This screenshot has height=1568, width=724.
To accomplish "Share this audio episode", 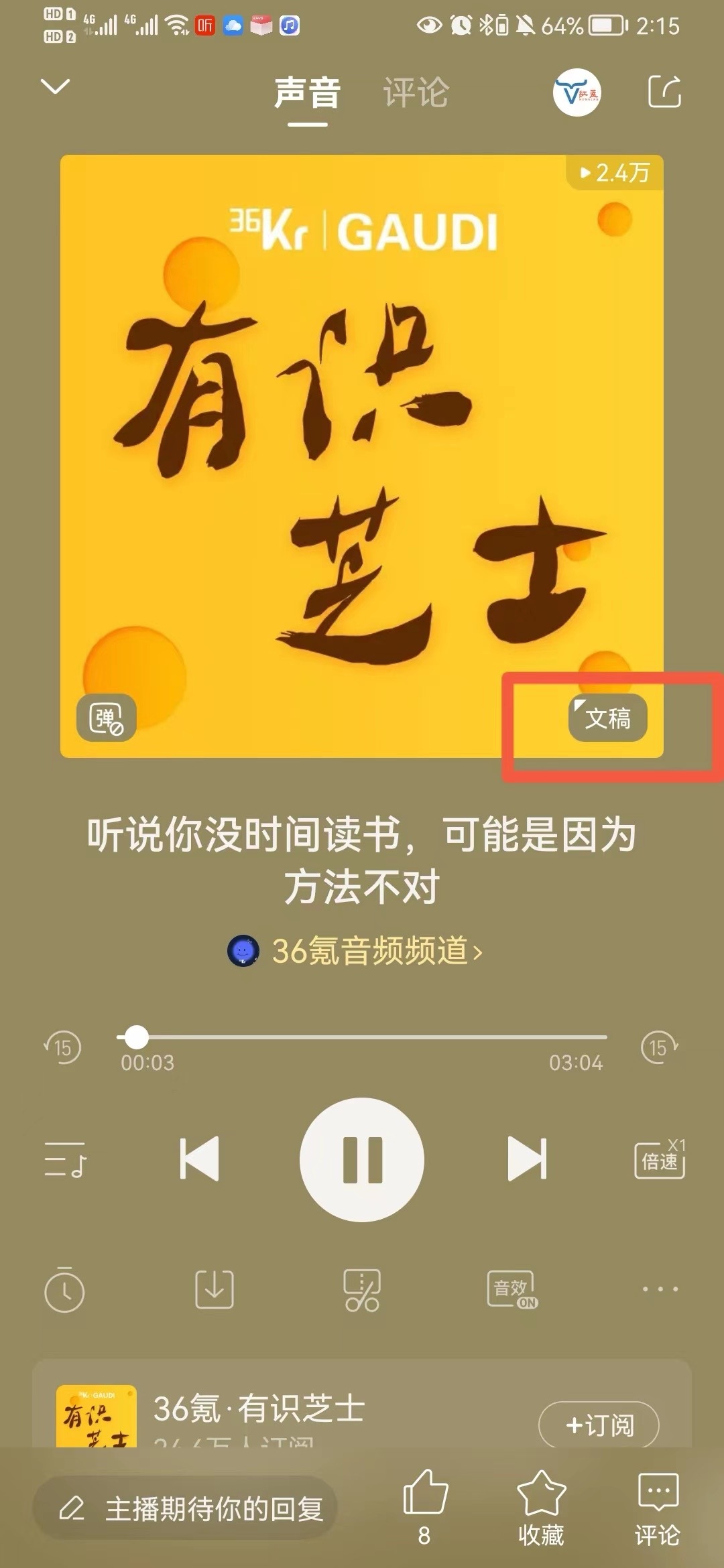I will coord(664,92).
